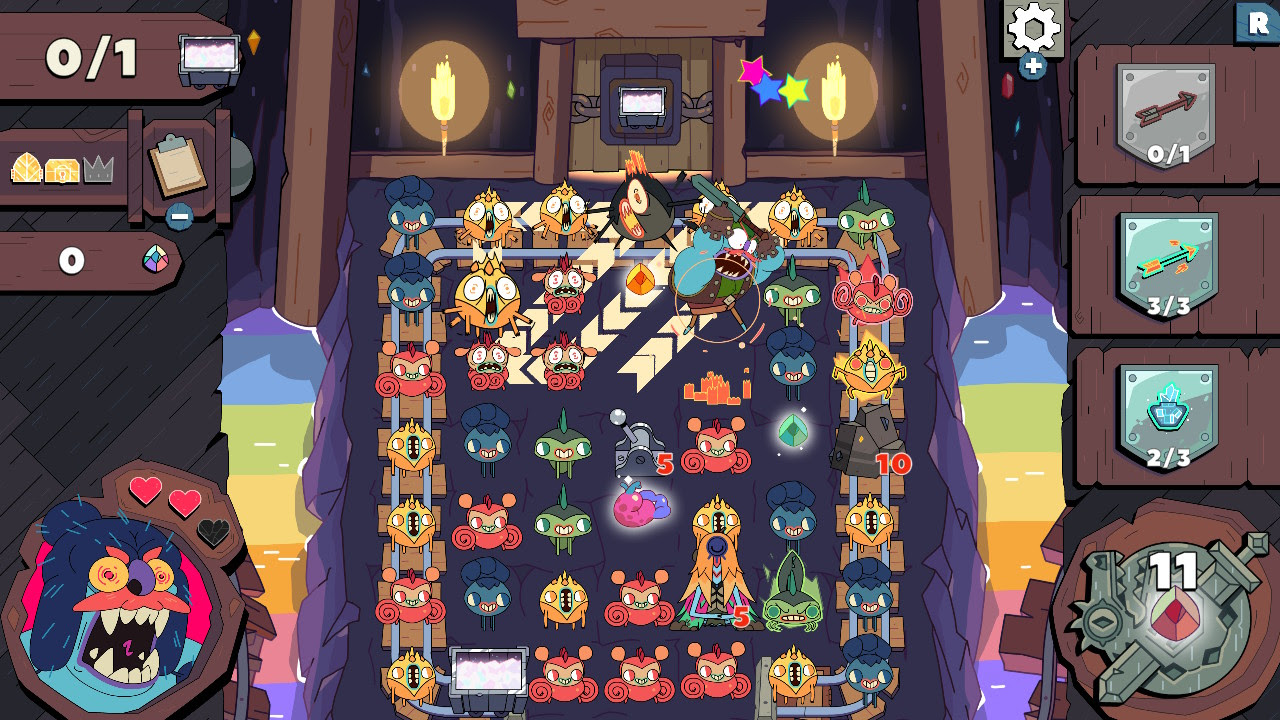Collapse the objectives with minus button
The width and height of the screenshot is (1280, 720).
point(179,215)
